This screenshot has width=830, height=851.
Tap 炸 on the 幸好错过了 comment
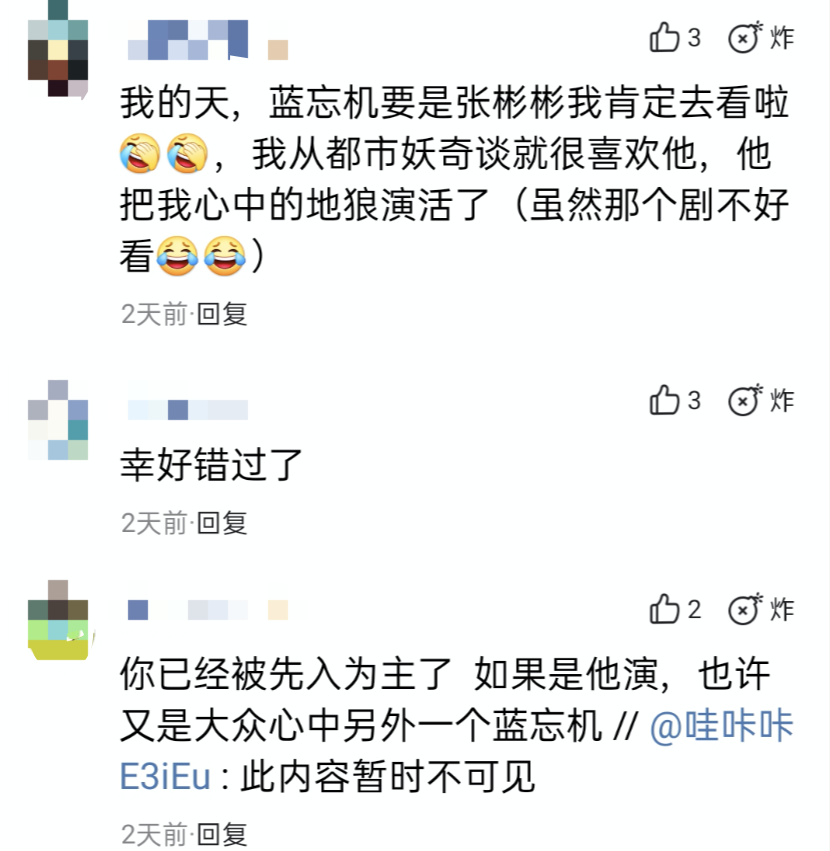pyautogui.click(x=760, y=401)
